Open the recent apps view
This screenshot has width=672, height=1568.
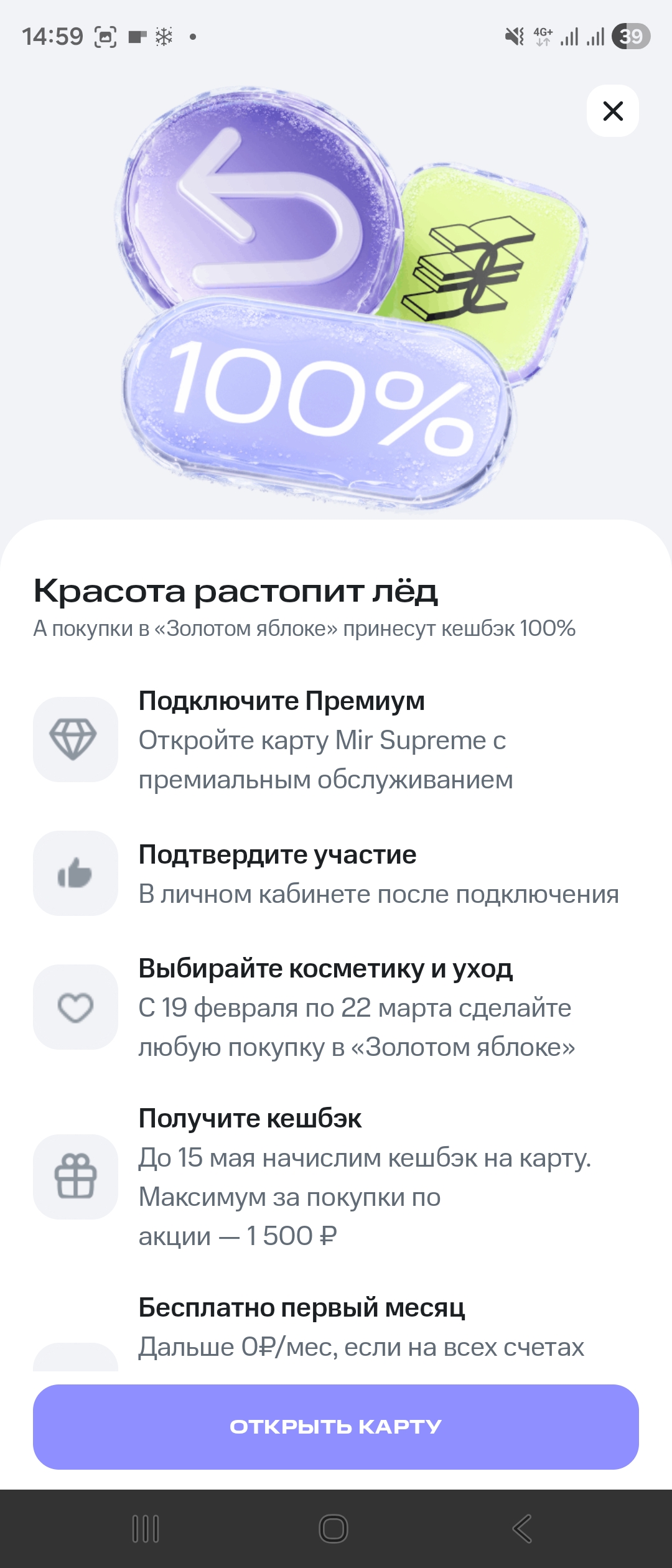click(x=146, y=1529)
